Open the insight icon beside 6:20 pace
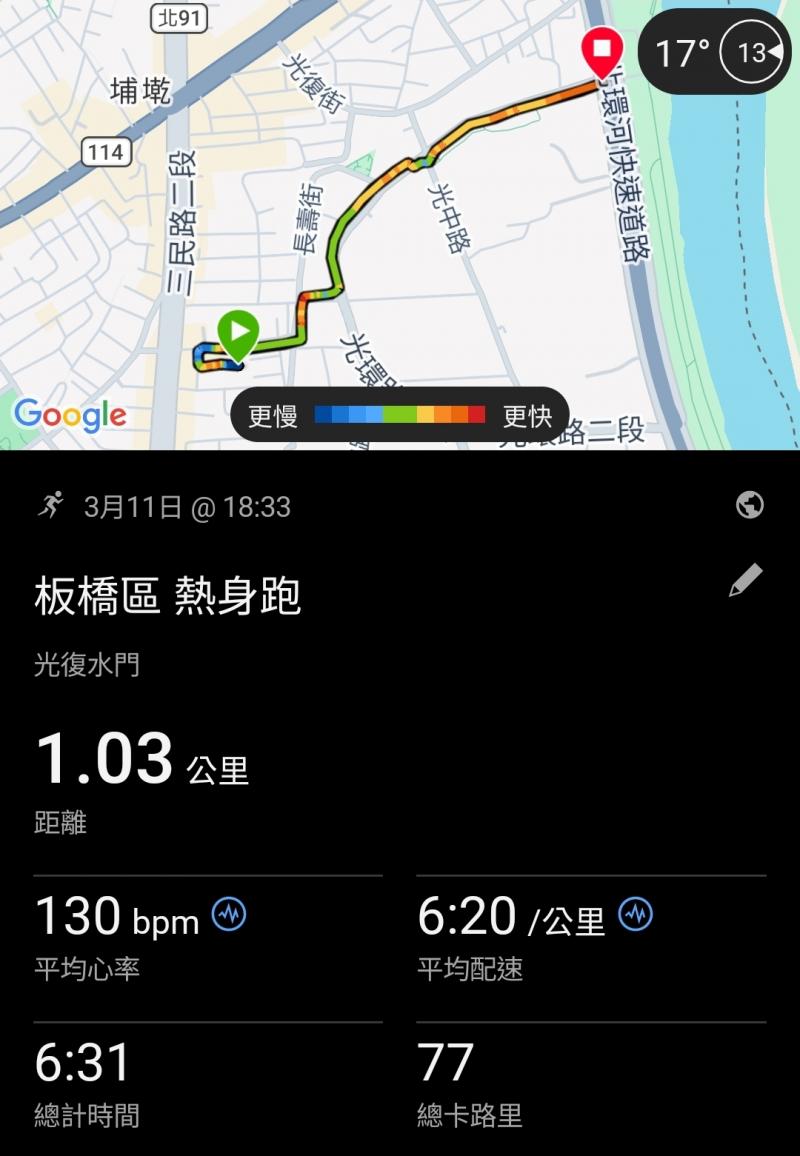Screen dimensions: 800x1156 (635, 914)
